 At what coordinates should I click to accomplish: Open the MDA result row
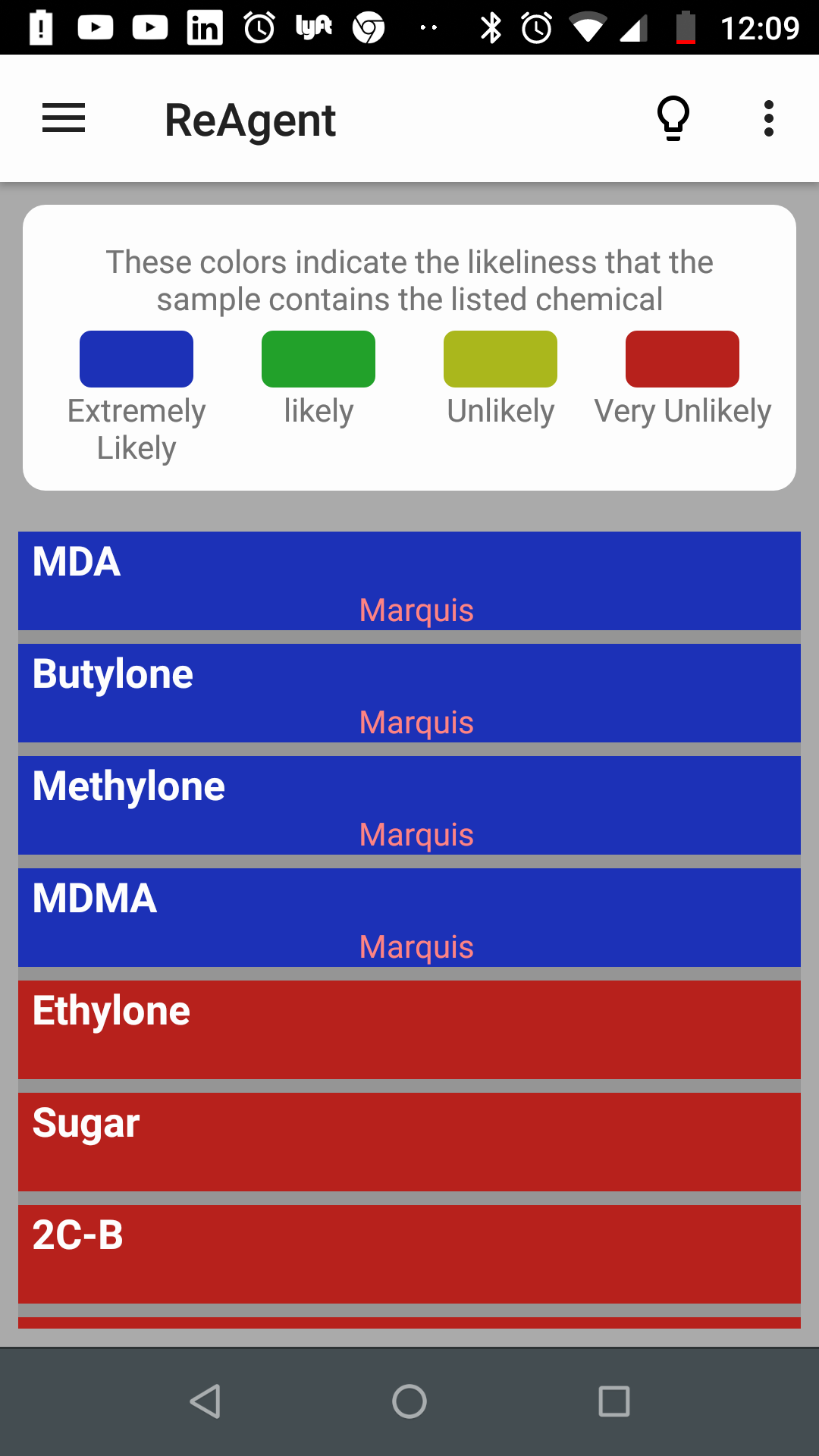[x=409, y=581]
